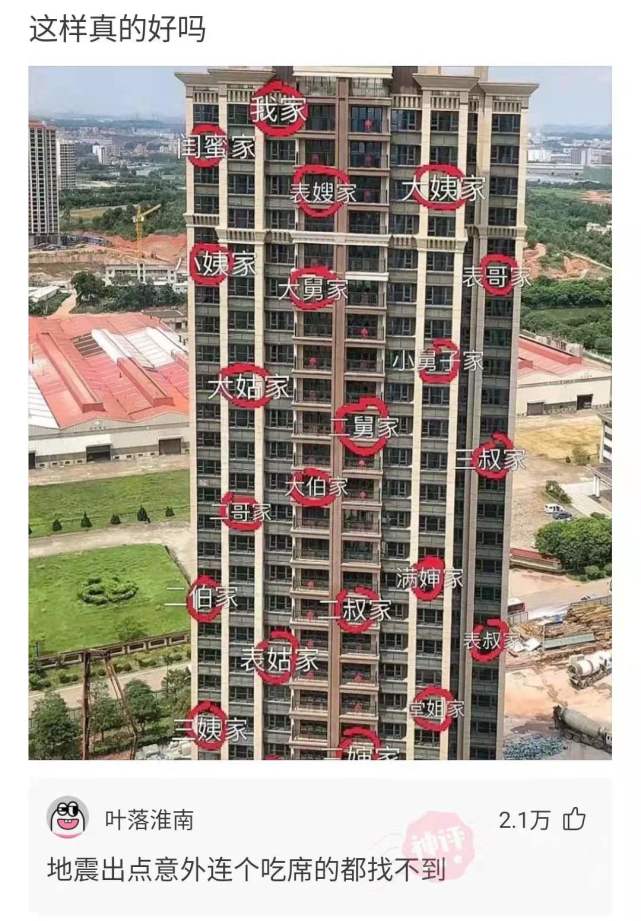641x921 pixels.
Task: Open the 叶落淮南 username profile link
Action: 149,820
